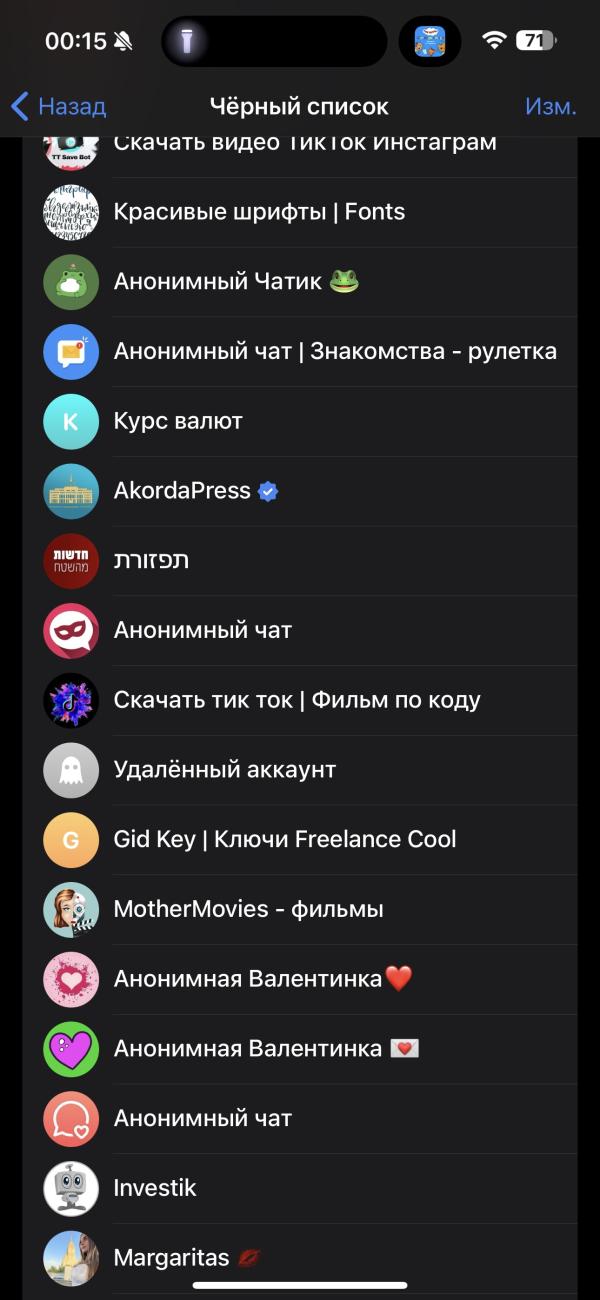
Task: Open the Удалённый аккаунт row
Action: click(x=225, y=770)
